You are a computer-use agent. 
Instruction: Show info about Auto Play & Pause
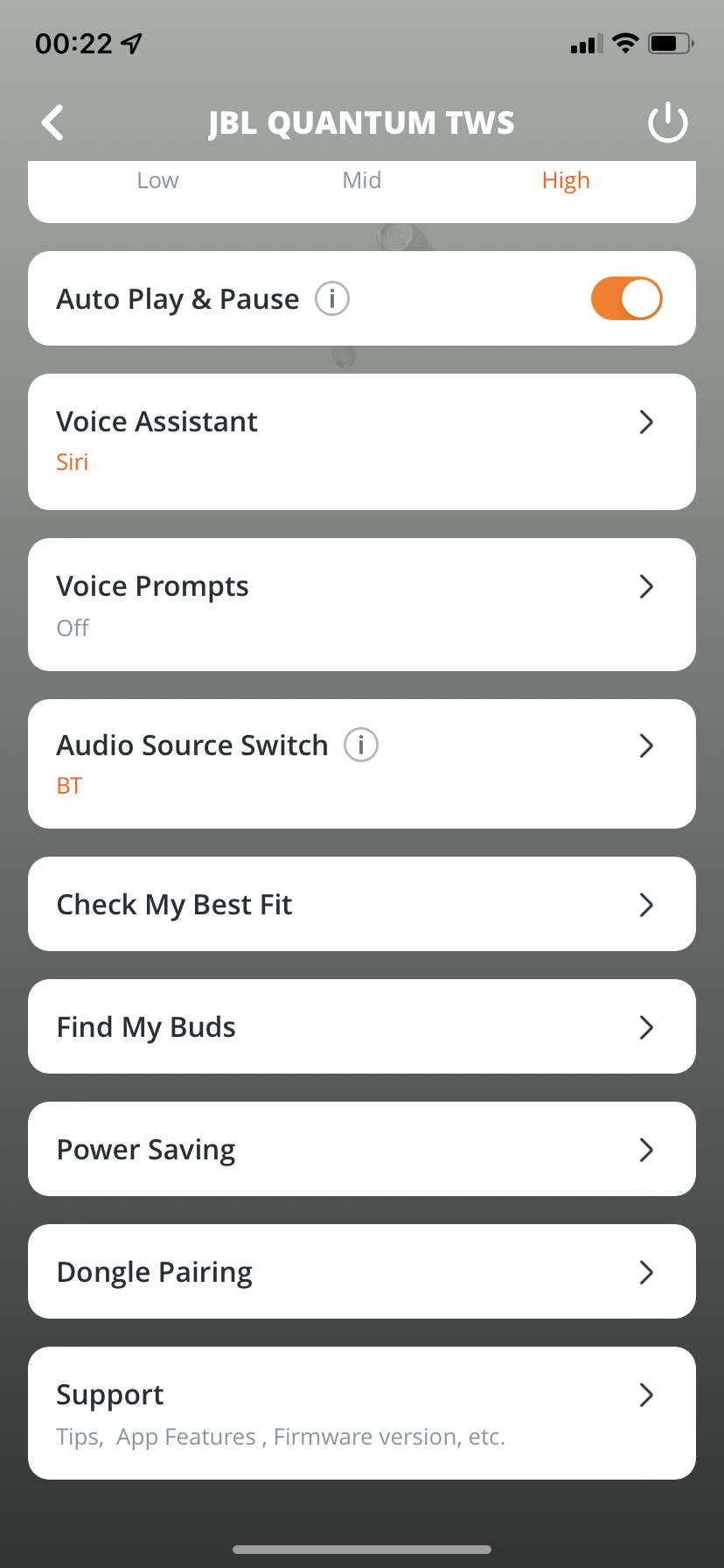coord(332,298)
